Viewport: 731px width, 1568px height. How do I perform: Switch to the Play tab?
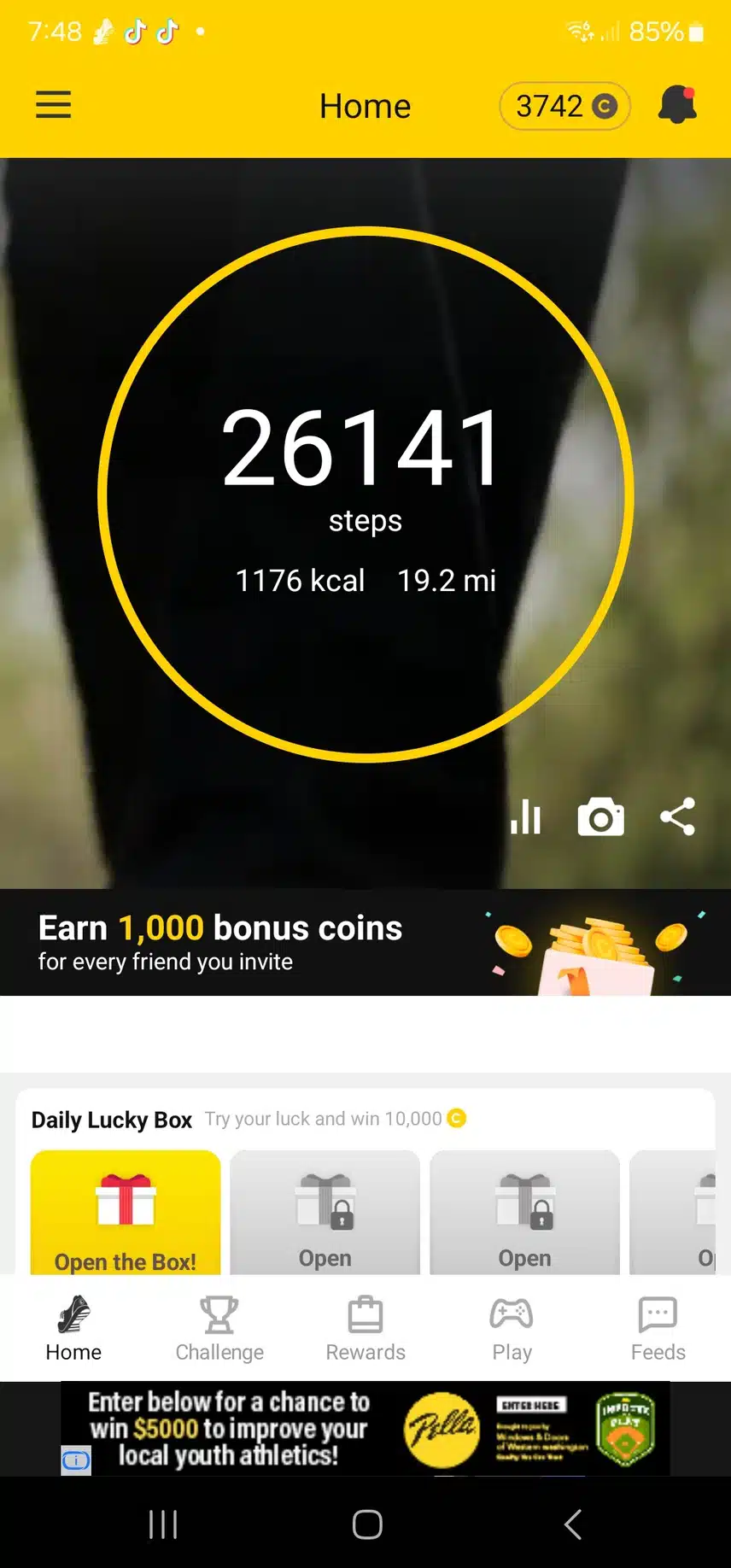tap(512, 1328)
